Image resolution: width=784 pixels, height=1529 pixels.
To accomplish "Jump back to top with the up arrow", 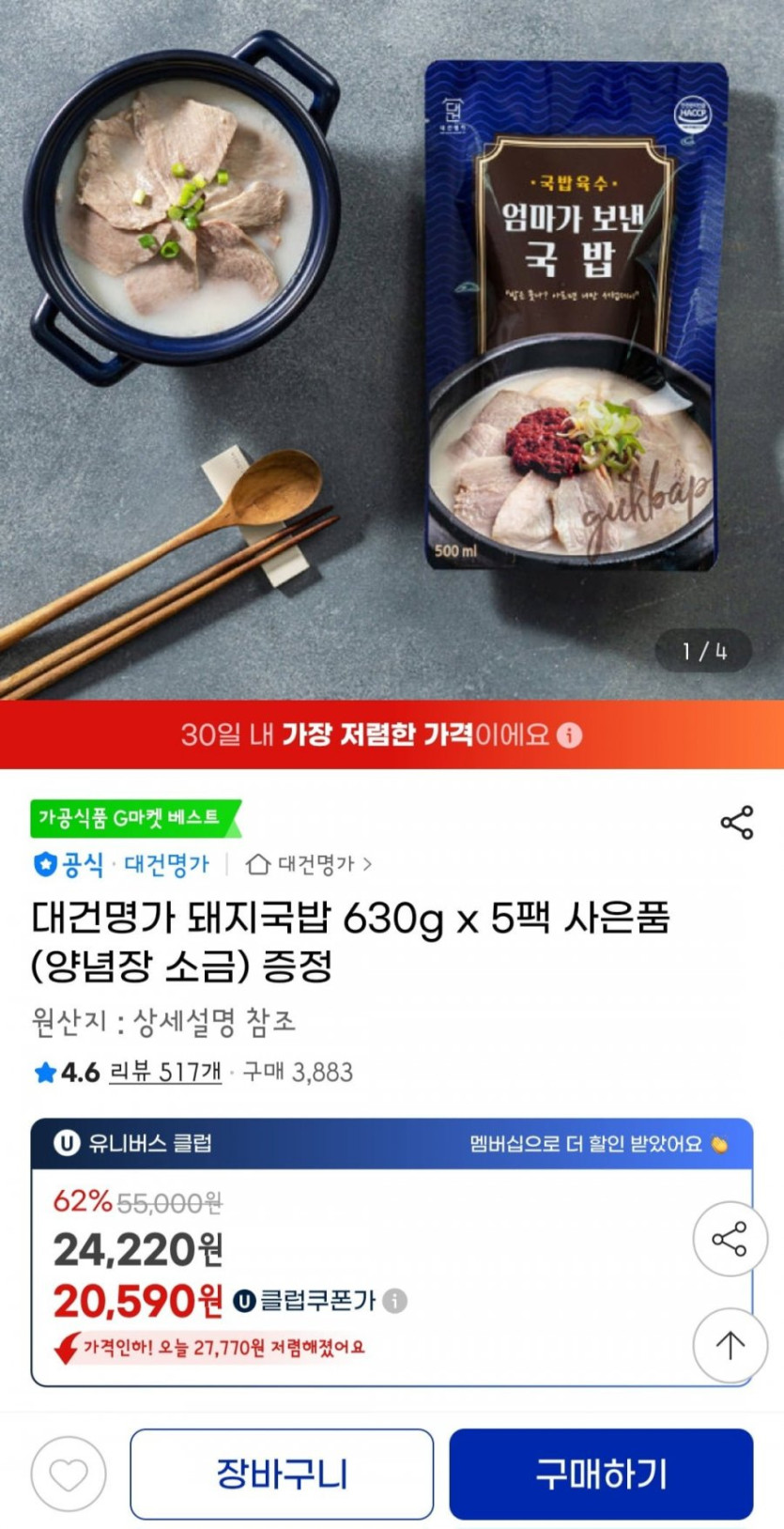I will pyautogui.click(x=730, y=1345).
